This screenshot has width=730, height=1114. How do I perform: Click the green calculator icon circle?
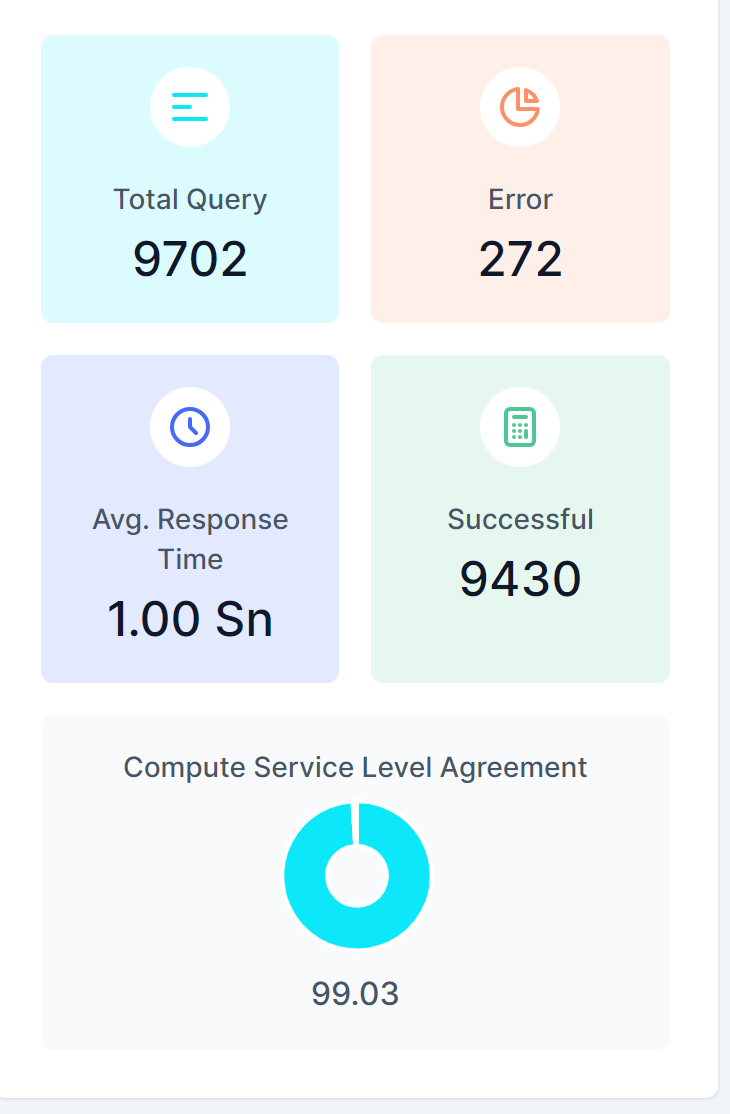pos(520,427)
